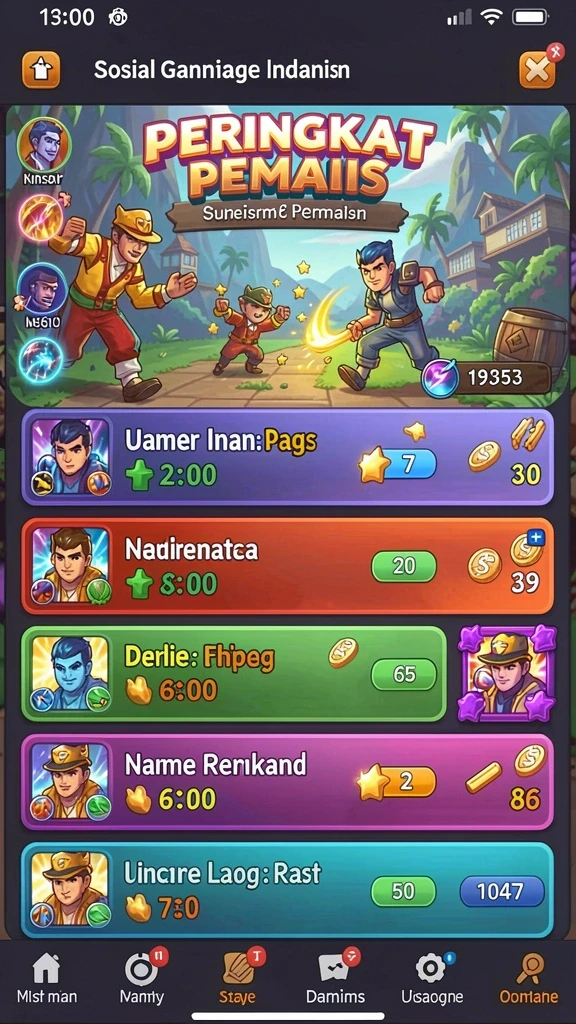Go to the Mist man home tab
This screenshot has height=1024, width=576.
pyautogui.click(x=46, y=976)
